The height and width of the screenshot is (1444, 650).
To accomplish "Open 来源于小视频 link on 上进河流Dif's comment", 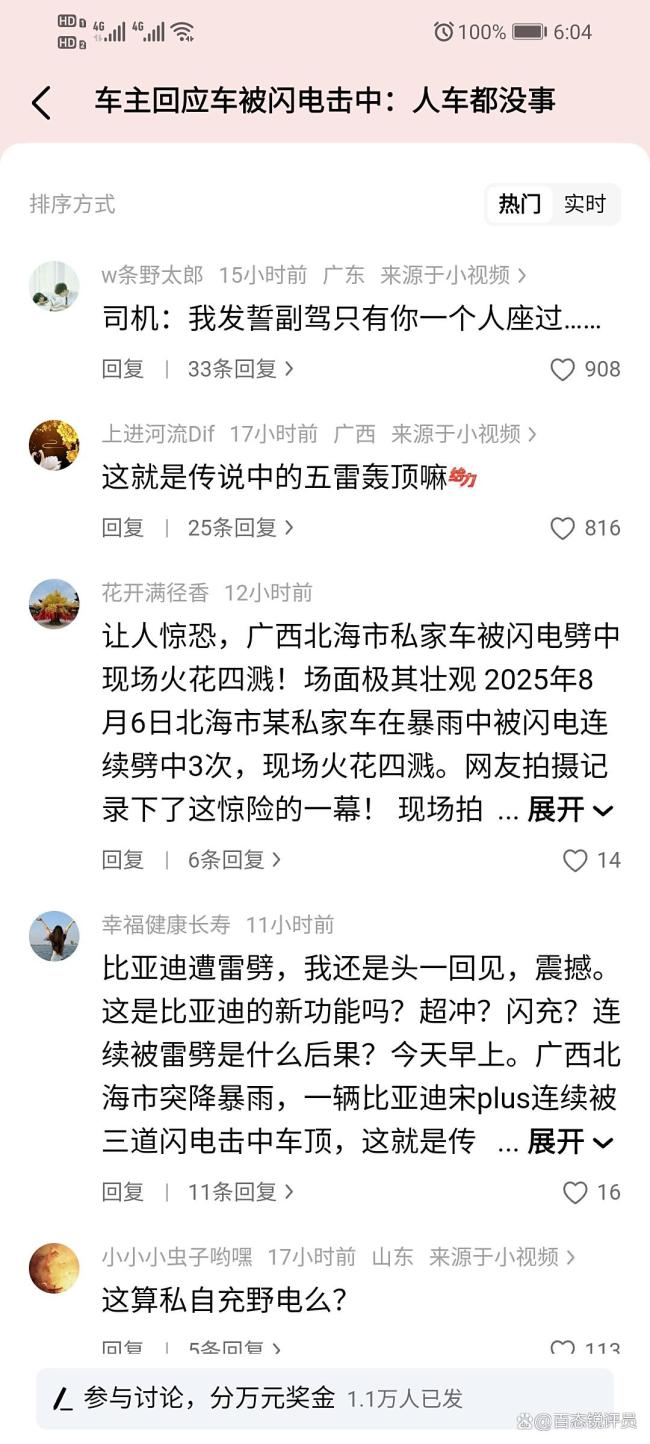I will [x=464, y=434].
